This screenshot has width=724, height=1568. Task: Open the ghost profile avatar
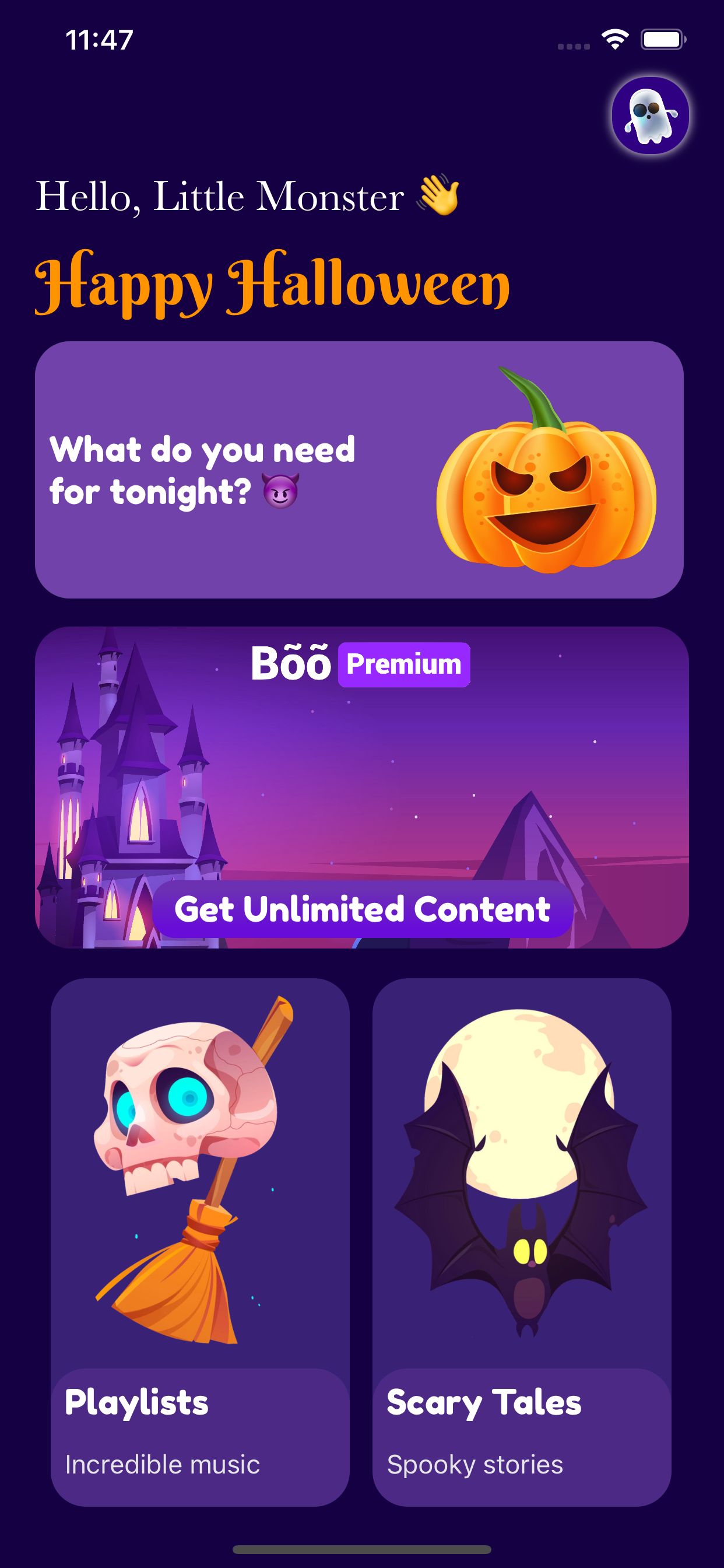pyautogui.click(x=650, y=115)
